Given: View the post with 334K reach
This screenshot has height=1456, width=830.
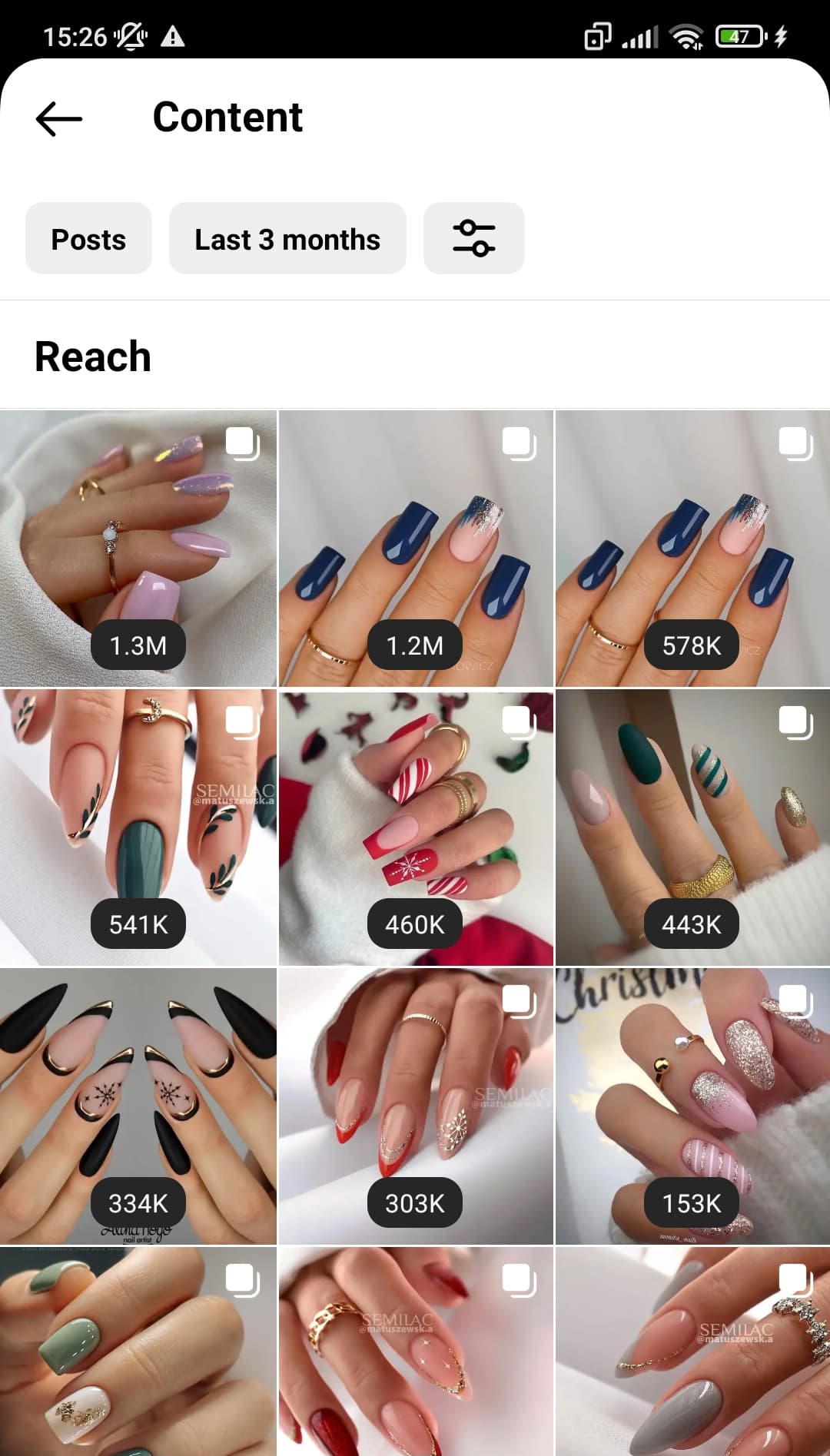Looking at the screenshot, I should pyautogui.click(x=138, y=1106).
